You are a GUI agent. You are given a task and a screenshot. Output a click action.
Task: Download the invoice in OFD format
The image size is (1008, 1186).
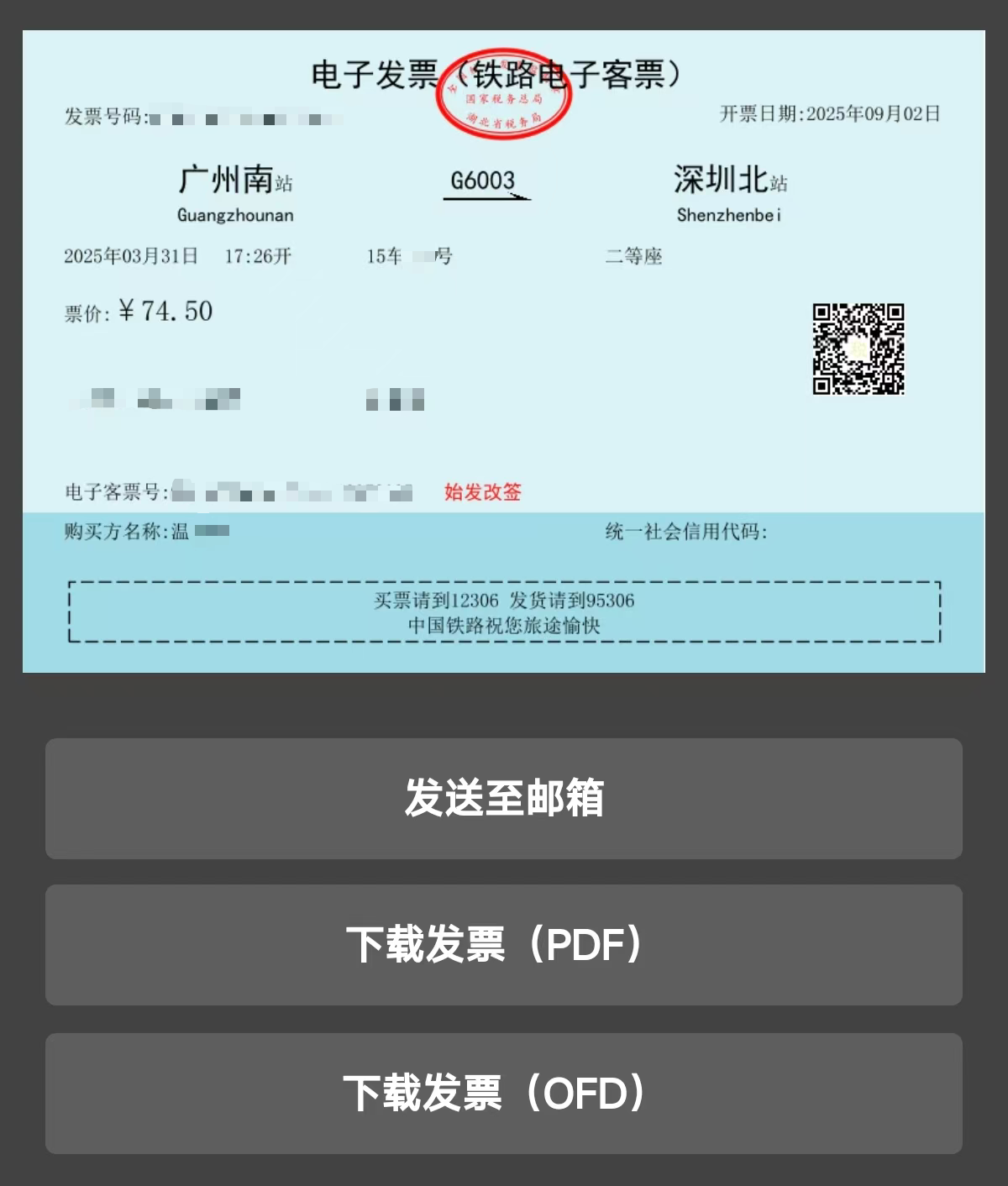(x=503, y=1093)
